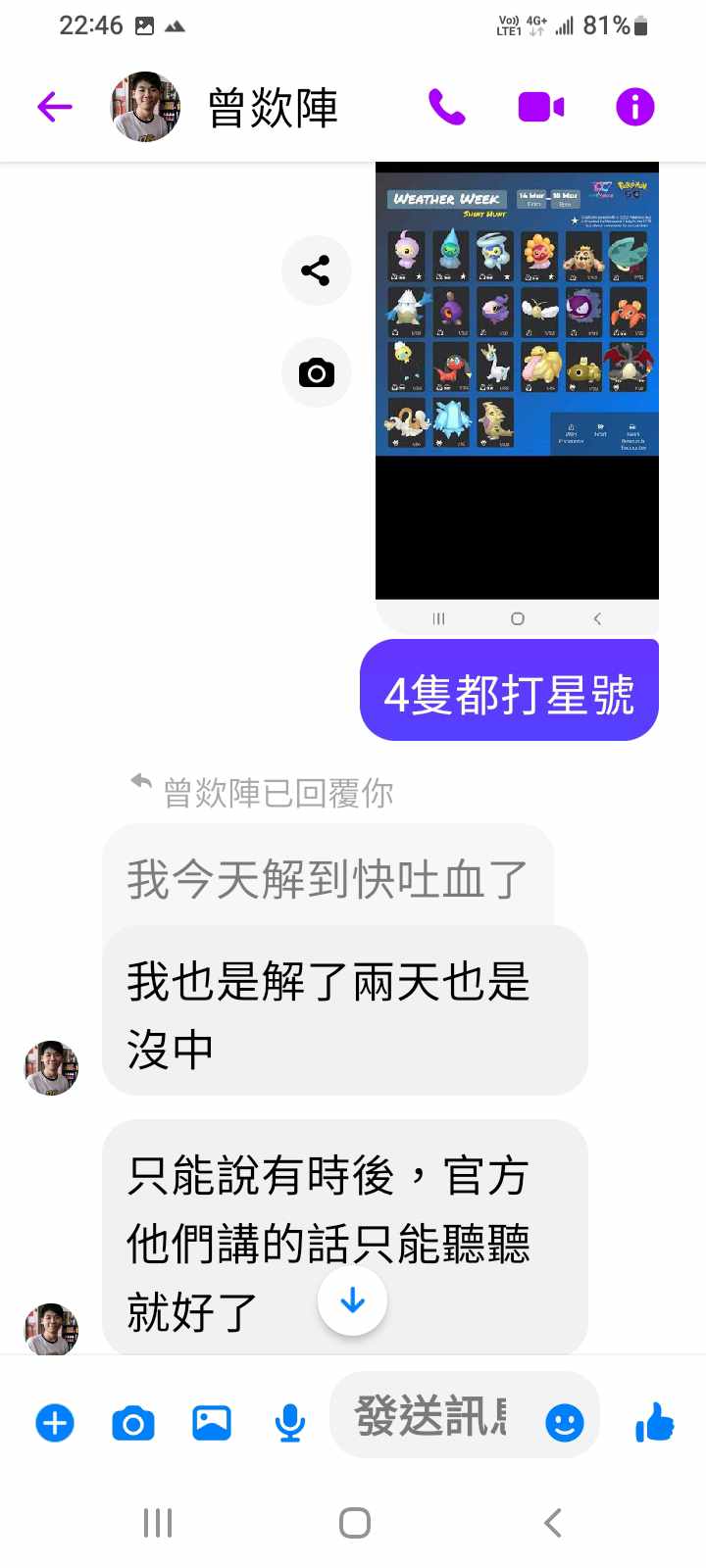This screenshot has width=706, height=1568.
Task: Open camera next to the shared screenshot
Action: (316, 372)
